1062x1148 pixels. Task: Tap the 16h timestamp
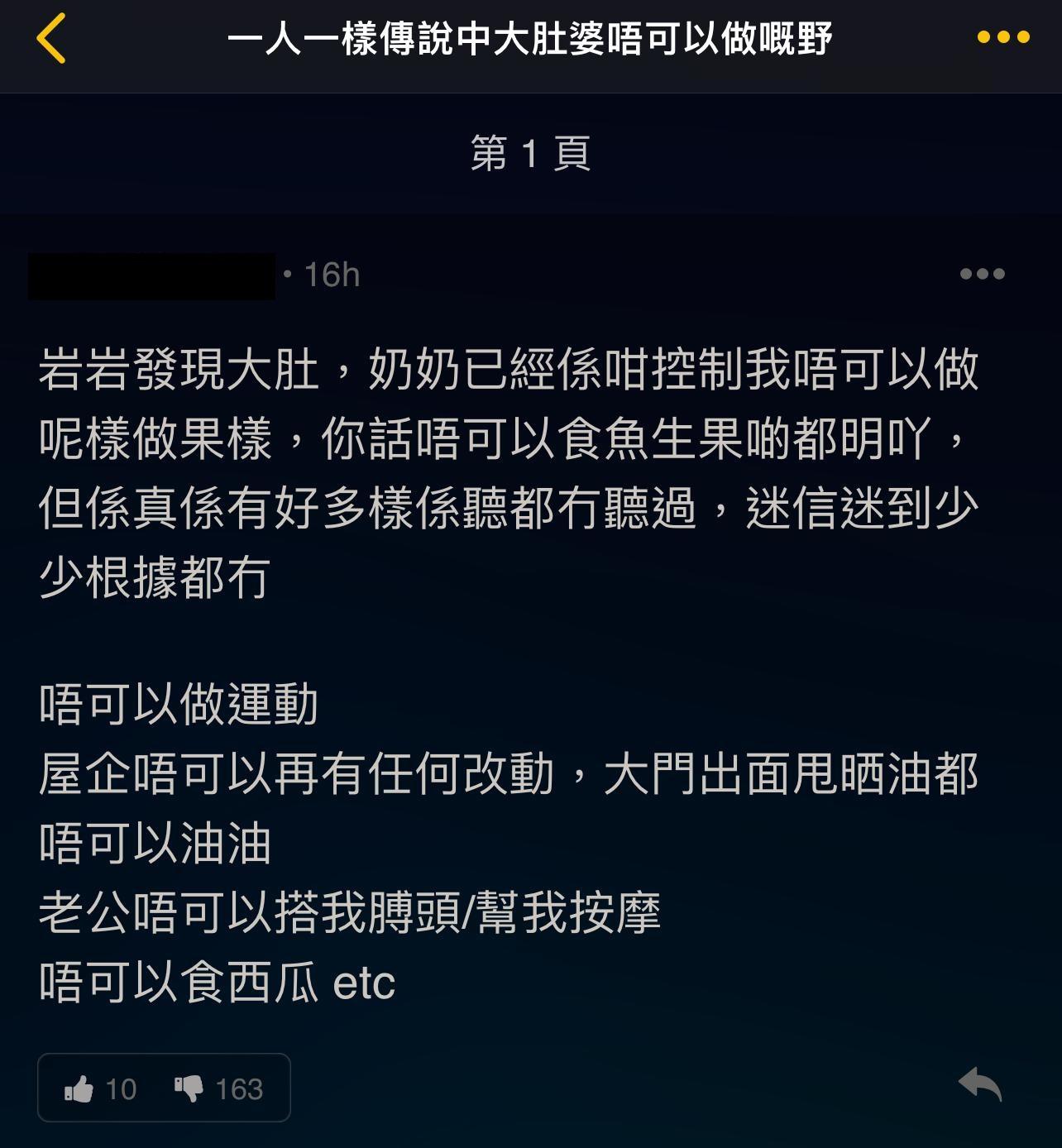pyautogui.click(x=331, y=275)
